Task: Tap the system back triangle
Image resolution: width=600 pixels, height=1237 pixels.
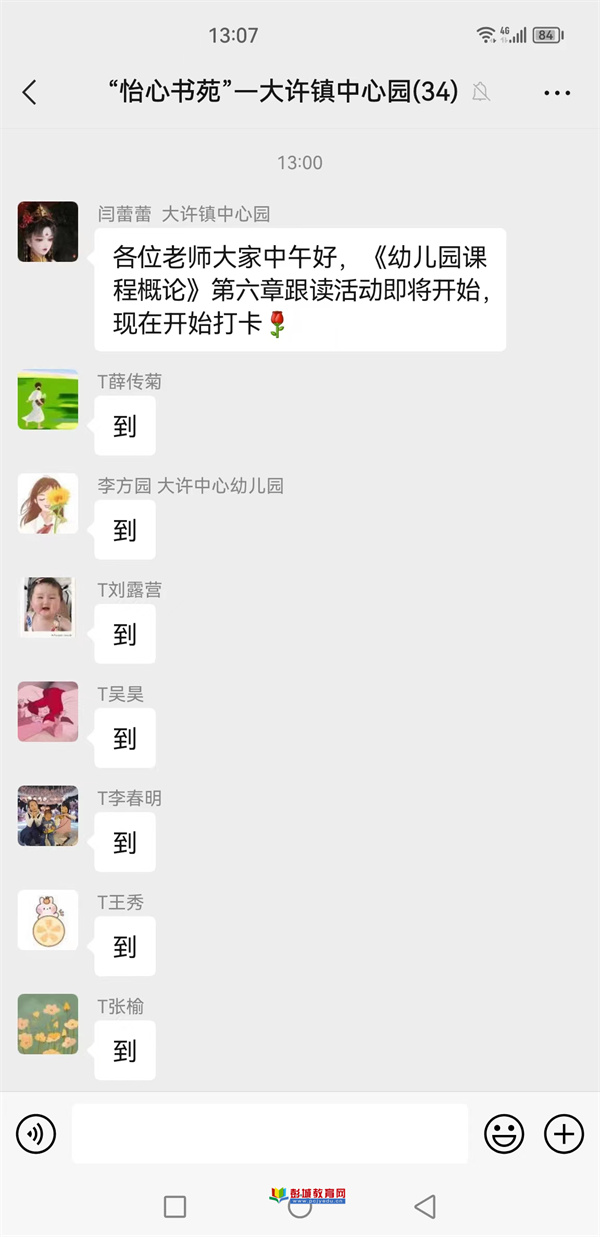Action: coord(425,1207)
